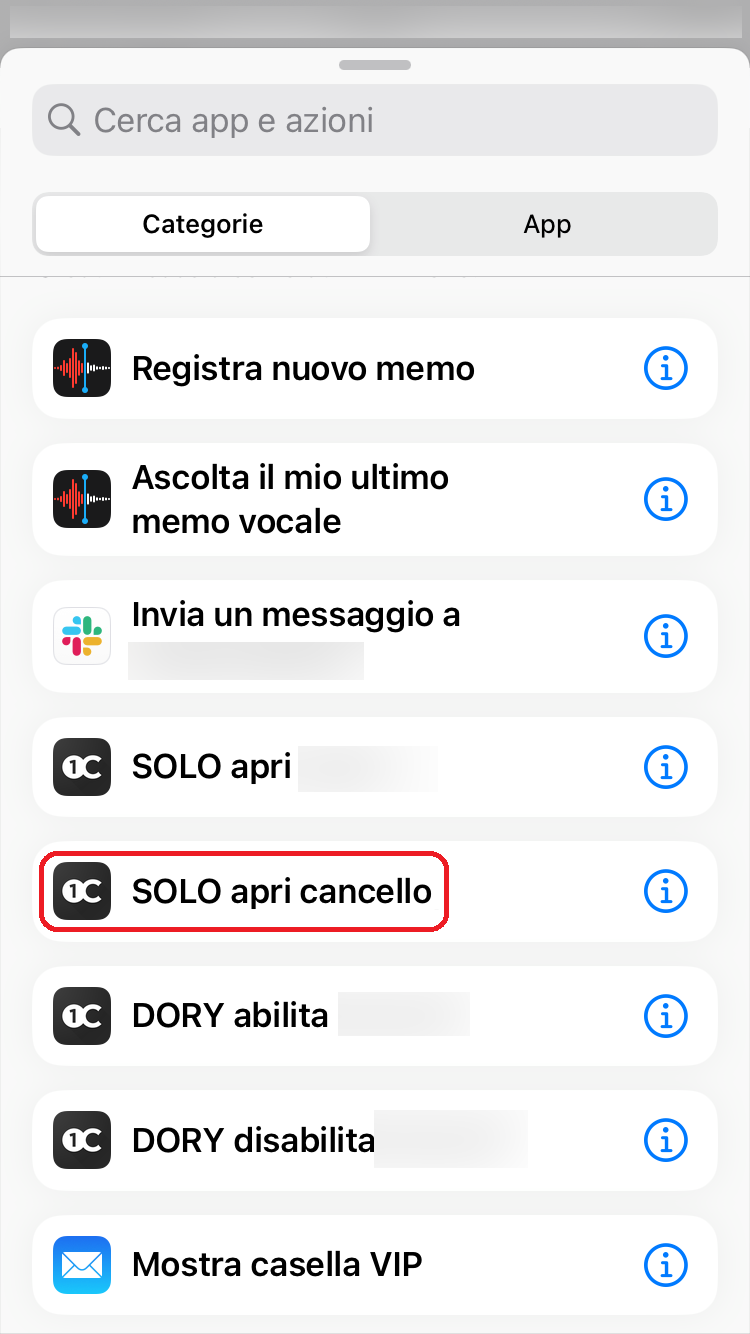Show info for DORY disabilita

[x=665, y=1140]
